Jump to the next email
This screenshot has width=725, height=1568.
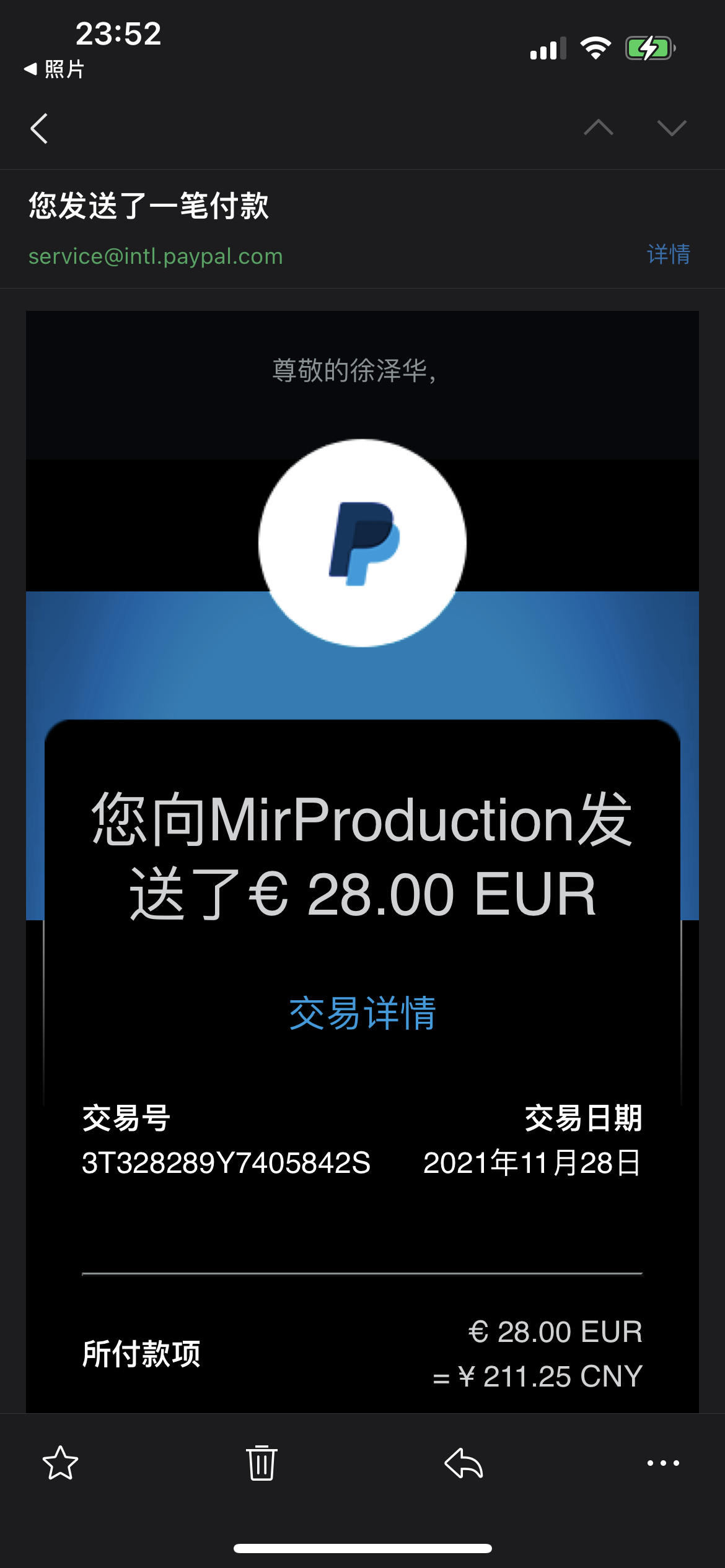[x=672, y=128]
